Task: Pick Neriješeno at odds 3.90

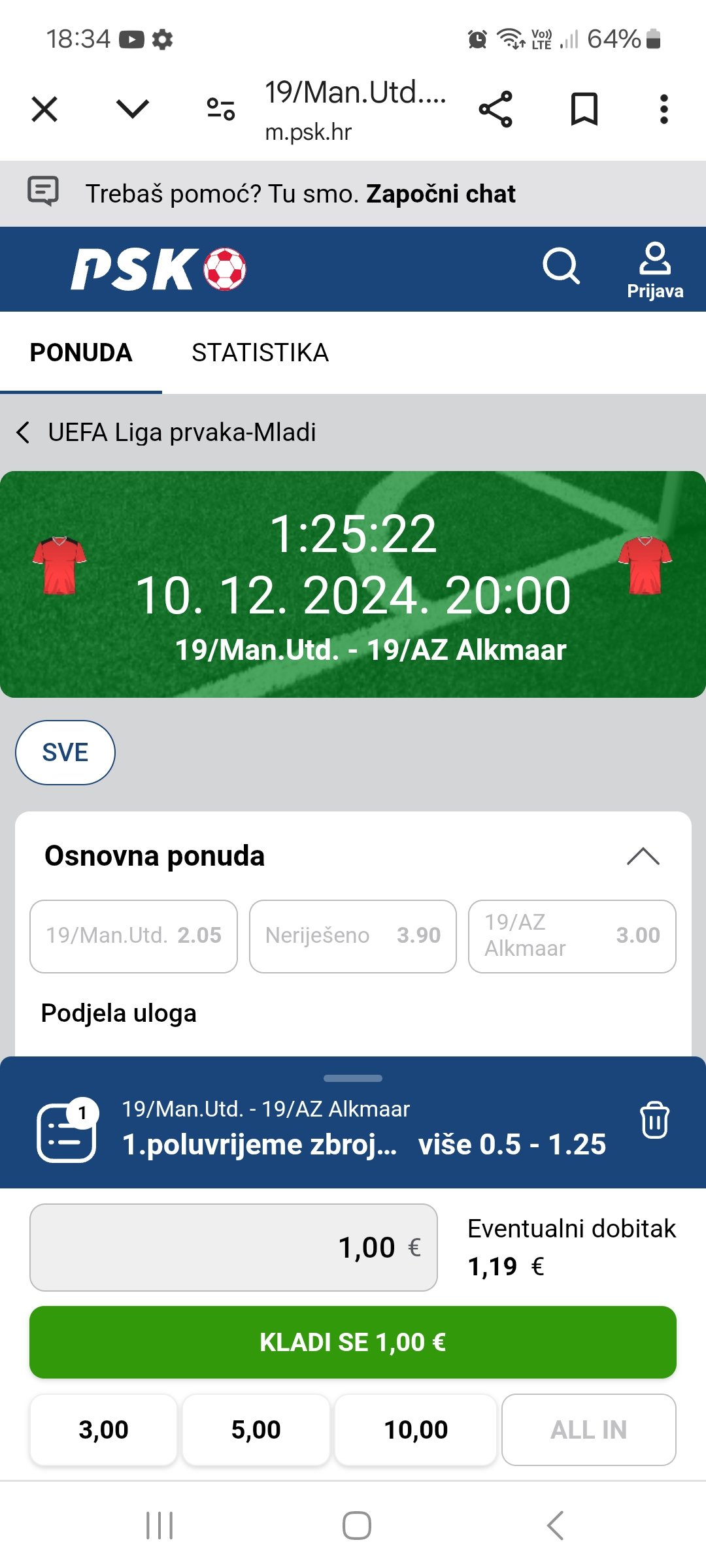Action: tap(353, 936)
